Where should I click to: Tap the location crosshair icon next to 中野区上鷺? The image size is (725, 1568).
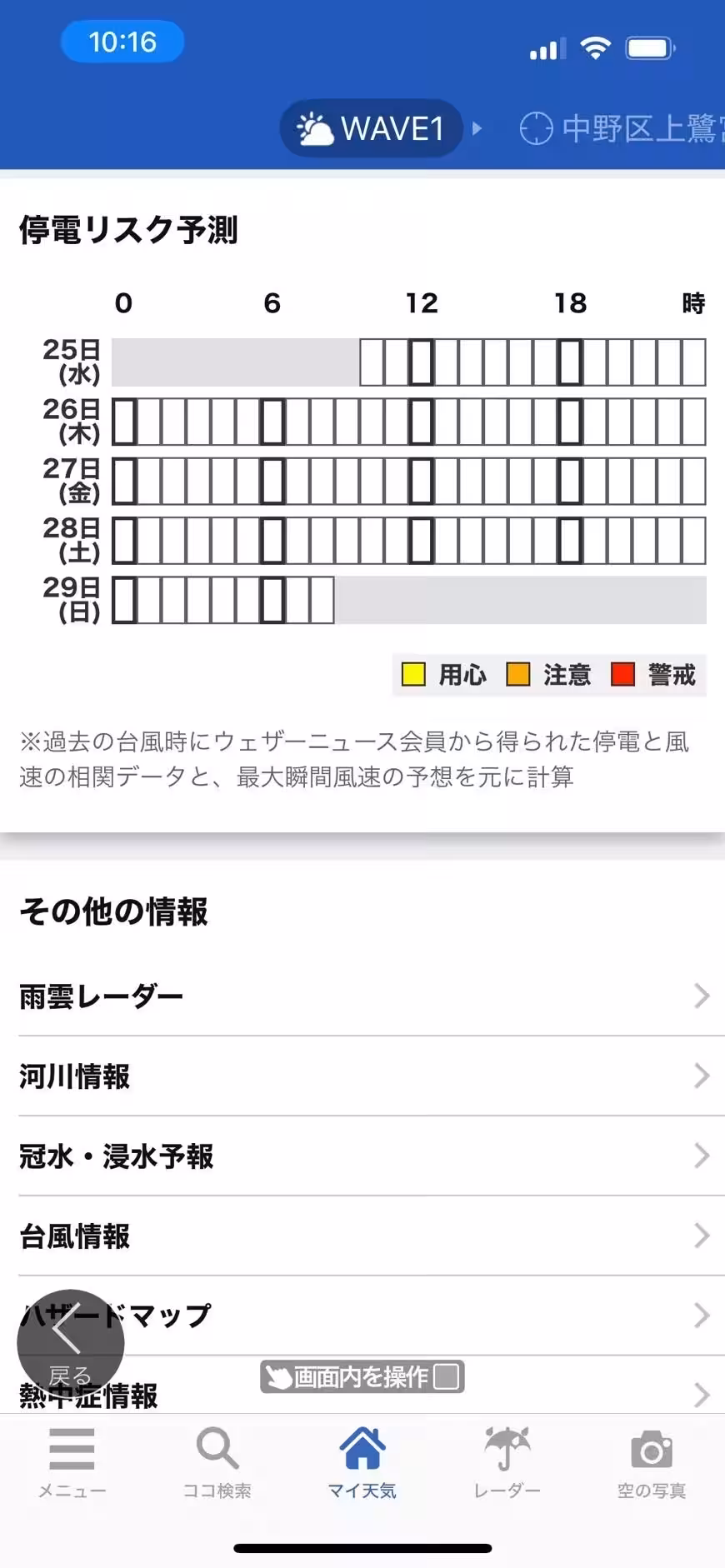[x=537, y=127]
